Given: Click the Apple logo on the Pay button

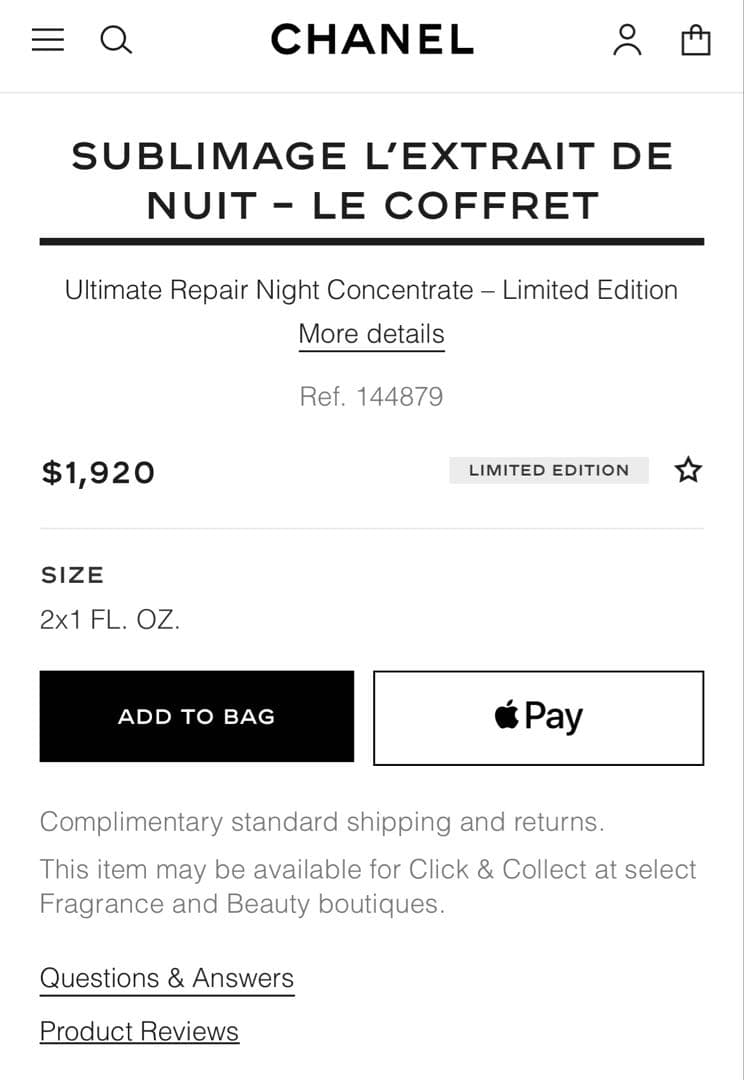Looking at the screenshot, I should (504, 715).
